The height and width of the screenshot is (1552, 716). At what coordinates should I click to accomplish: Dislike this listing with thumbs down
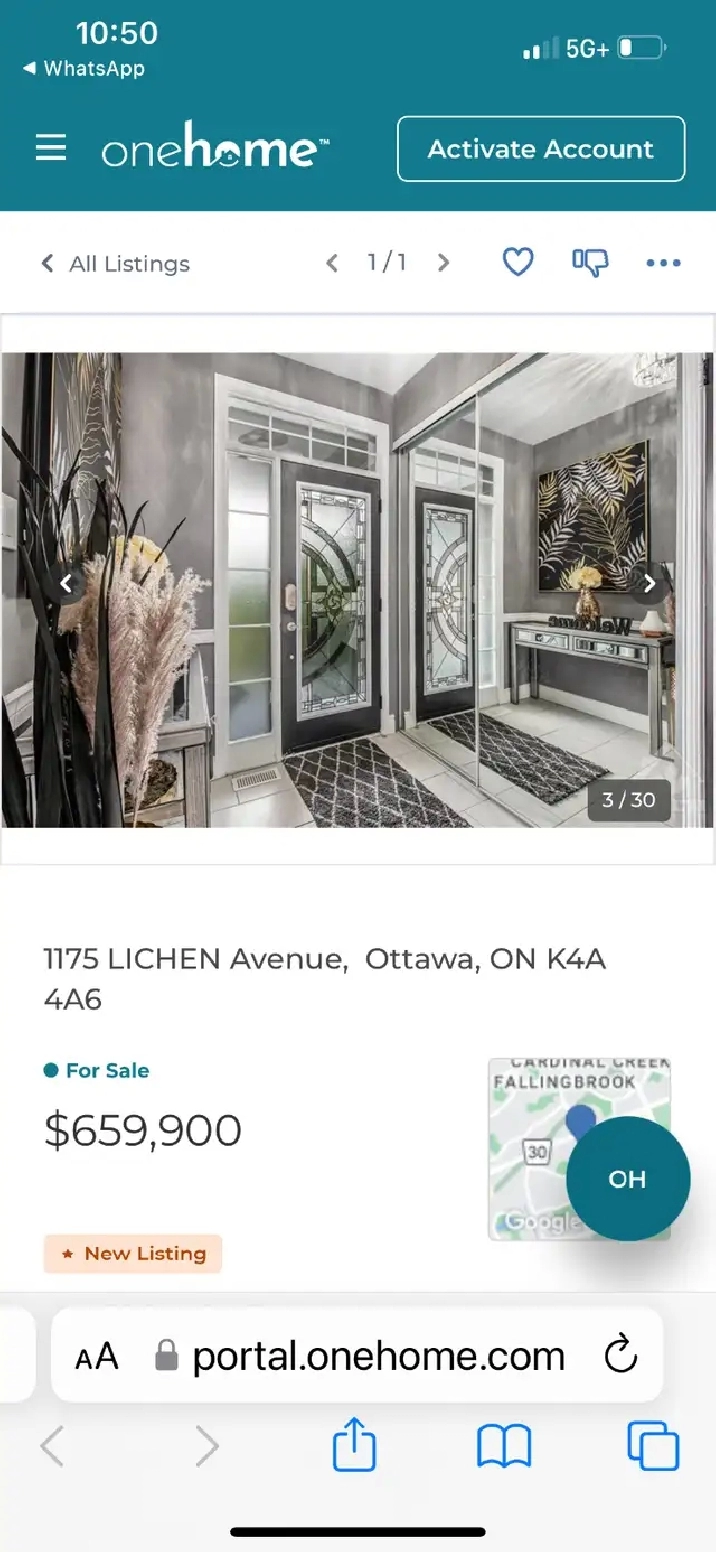click(x=590, y=263)
